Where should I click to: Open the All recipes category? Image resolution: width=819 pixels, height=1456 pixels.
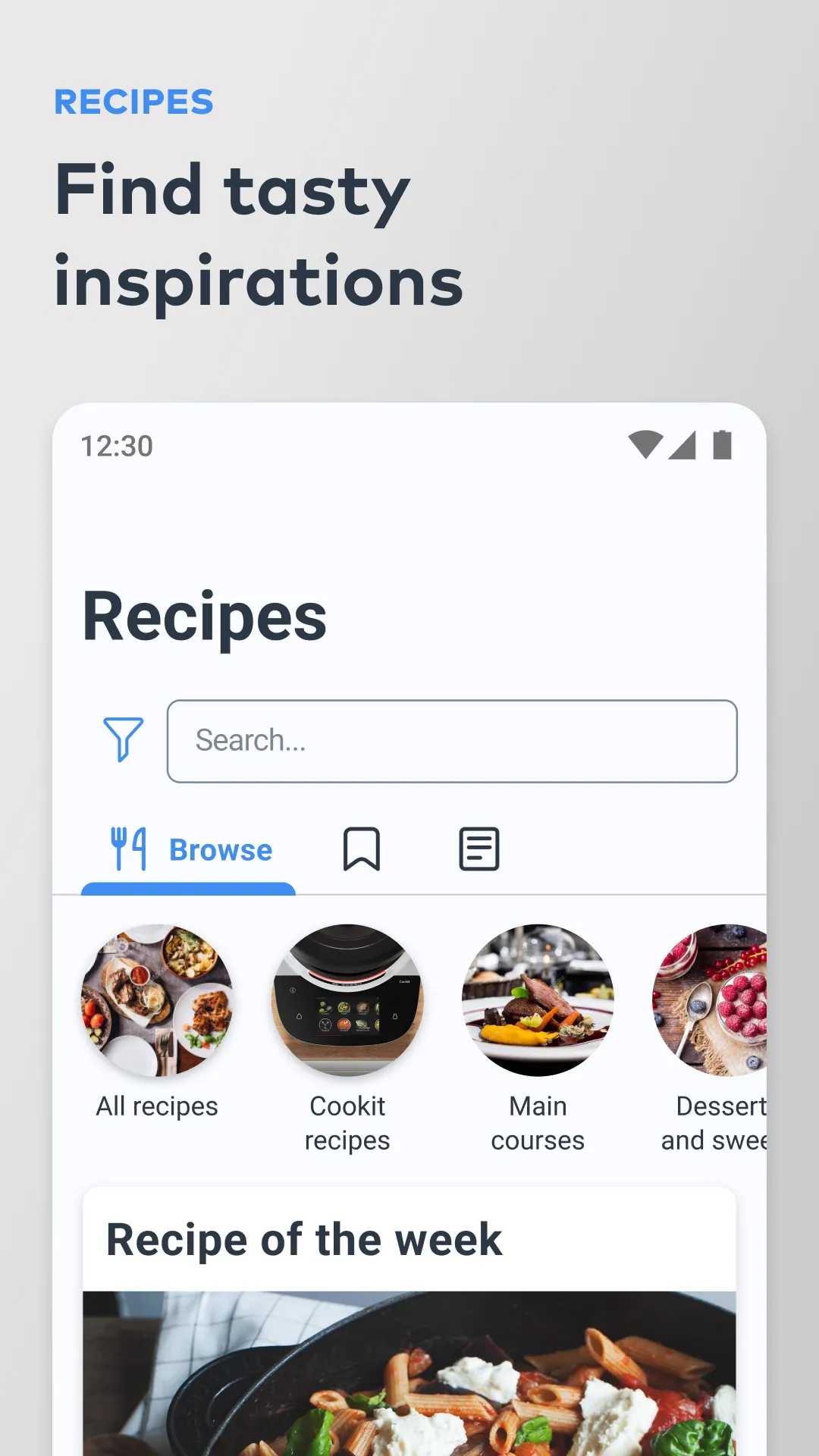click(x=156, y=1003)
